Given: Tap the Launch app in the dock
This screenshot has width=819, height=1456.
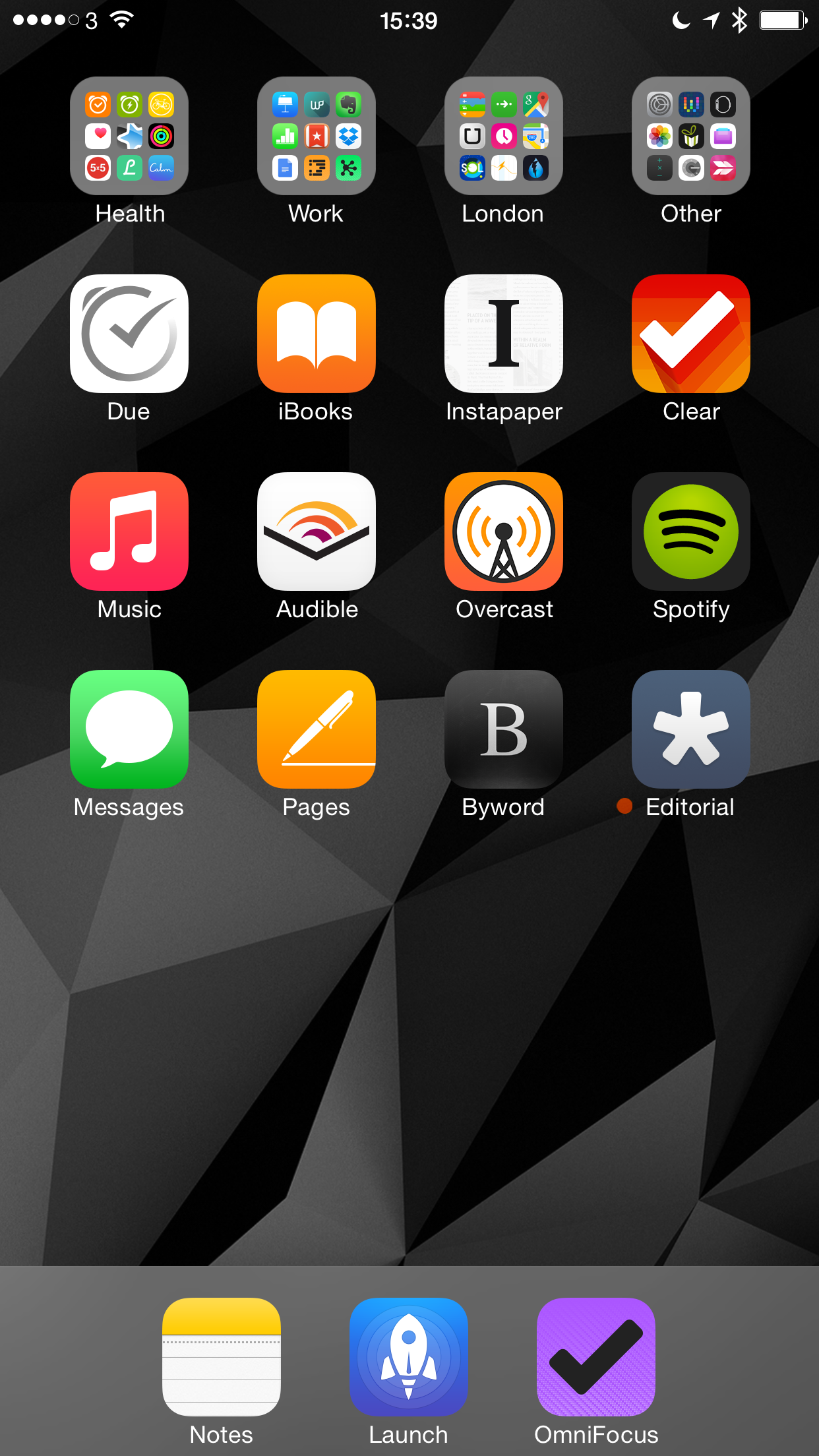Looking at the screenshot, I should pyautogui.click(x=409, y=1357).
